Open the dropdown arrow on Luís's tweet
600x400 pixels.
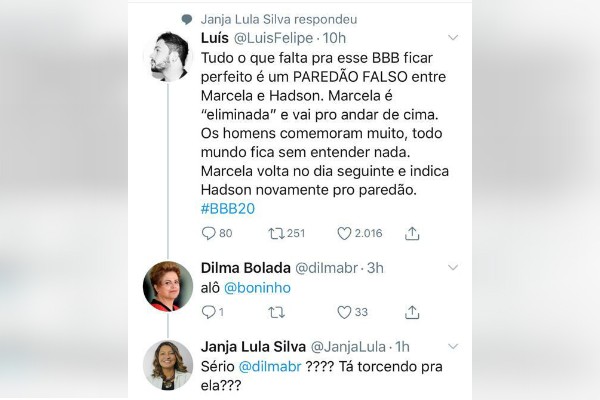[452, 38]
